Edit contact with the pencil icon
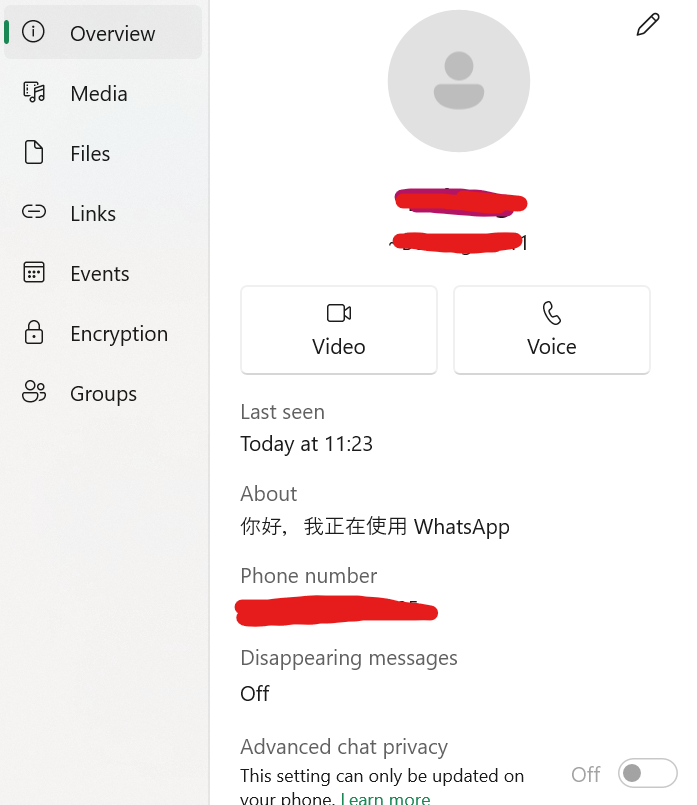The height and width of the screenshot is (805, 697). [648, 25]
